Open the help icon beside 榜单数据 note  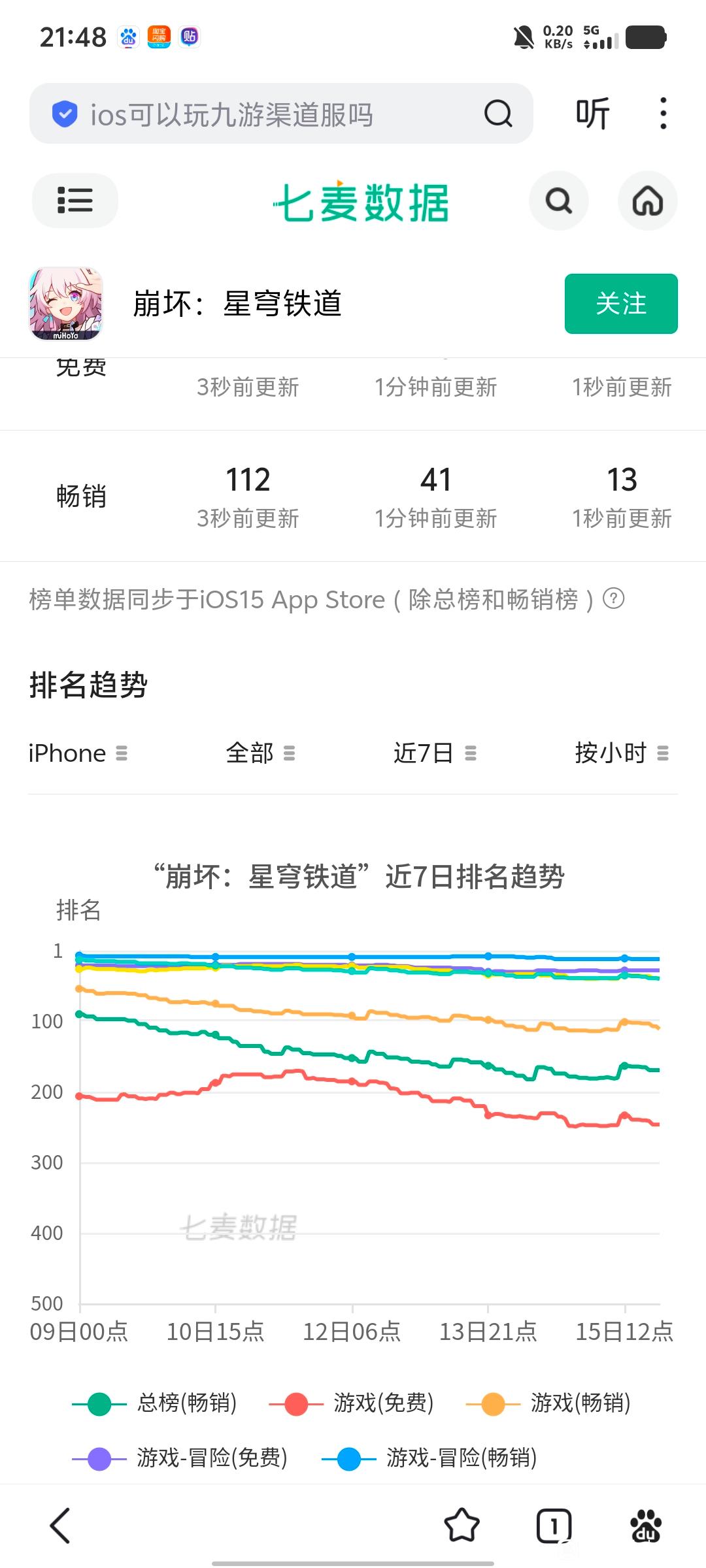(613, 598)
